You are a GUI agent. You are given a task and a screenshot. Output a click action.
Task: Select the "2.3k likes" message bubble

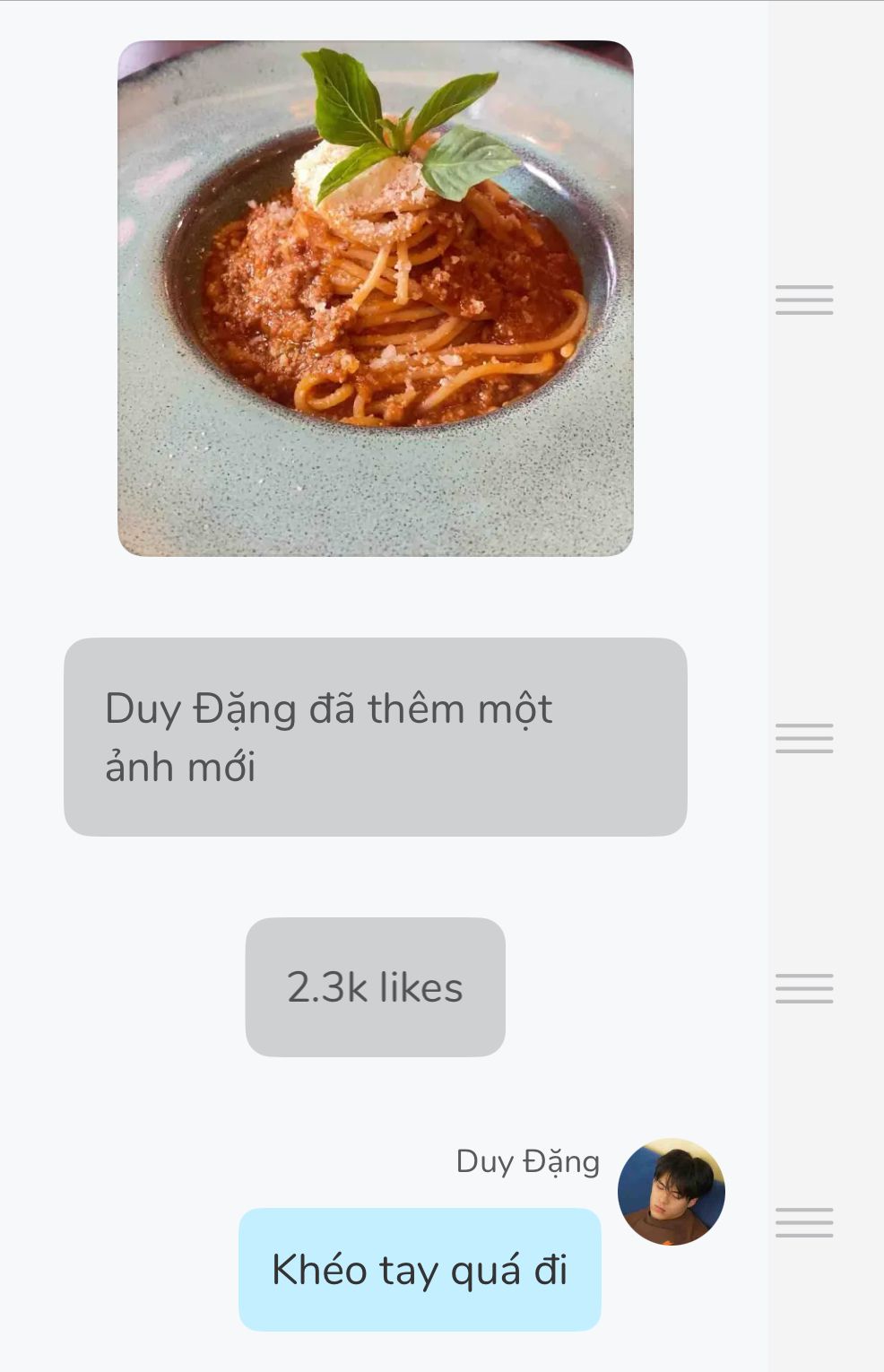tap(375, 986)
